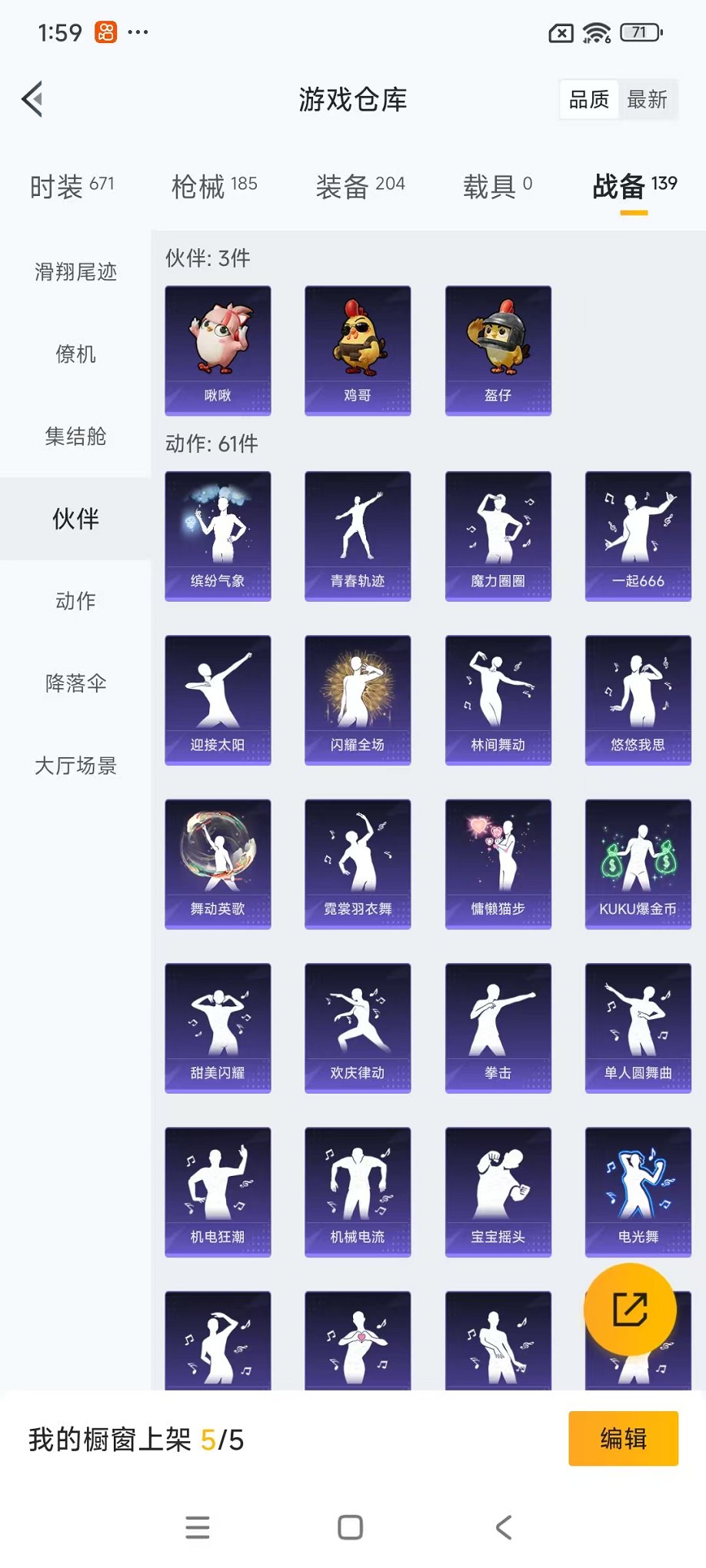View the 鸡哥 companion item
Screen dimensions: 706x1568
coord(358,350)
